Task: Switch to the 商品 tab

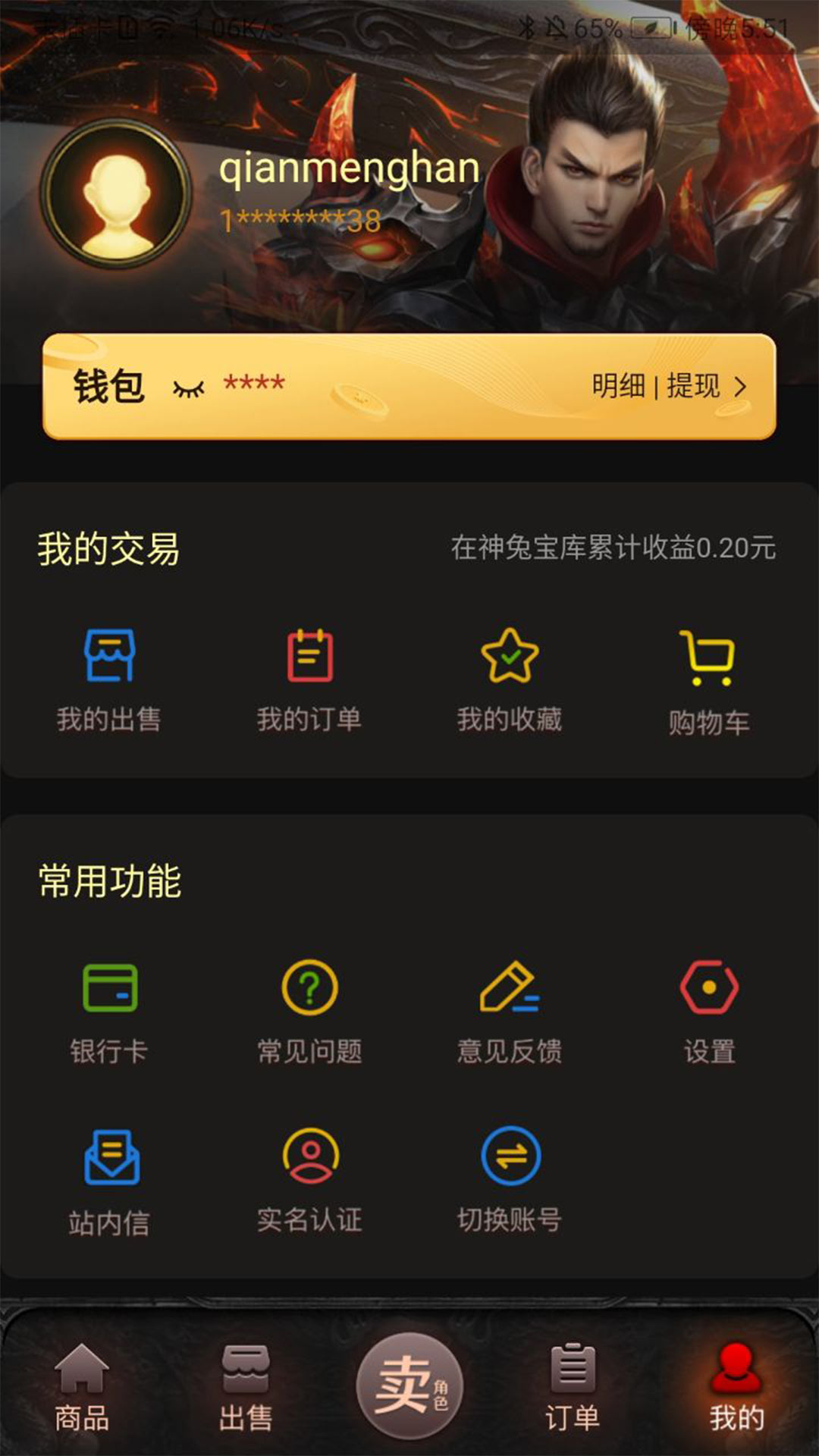Action: [82, 1388]
